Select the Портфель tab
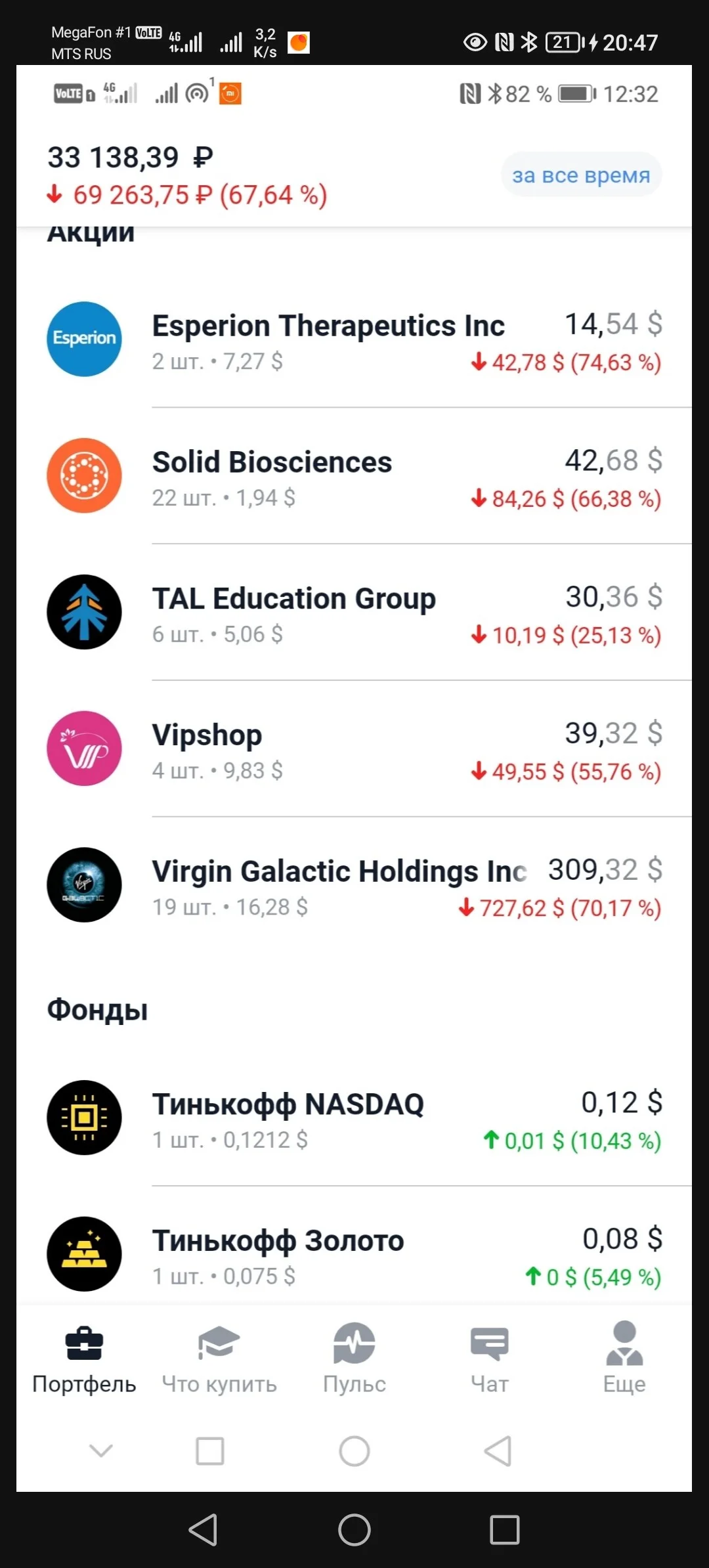This screenshot has width=709, height=1568. tap(84, 1358)
